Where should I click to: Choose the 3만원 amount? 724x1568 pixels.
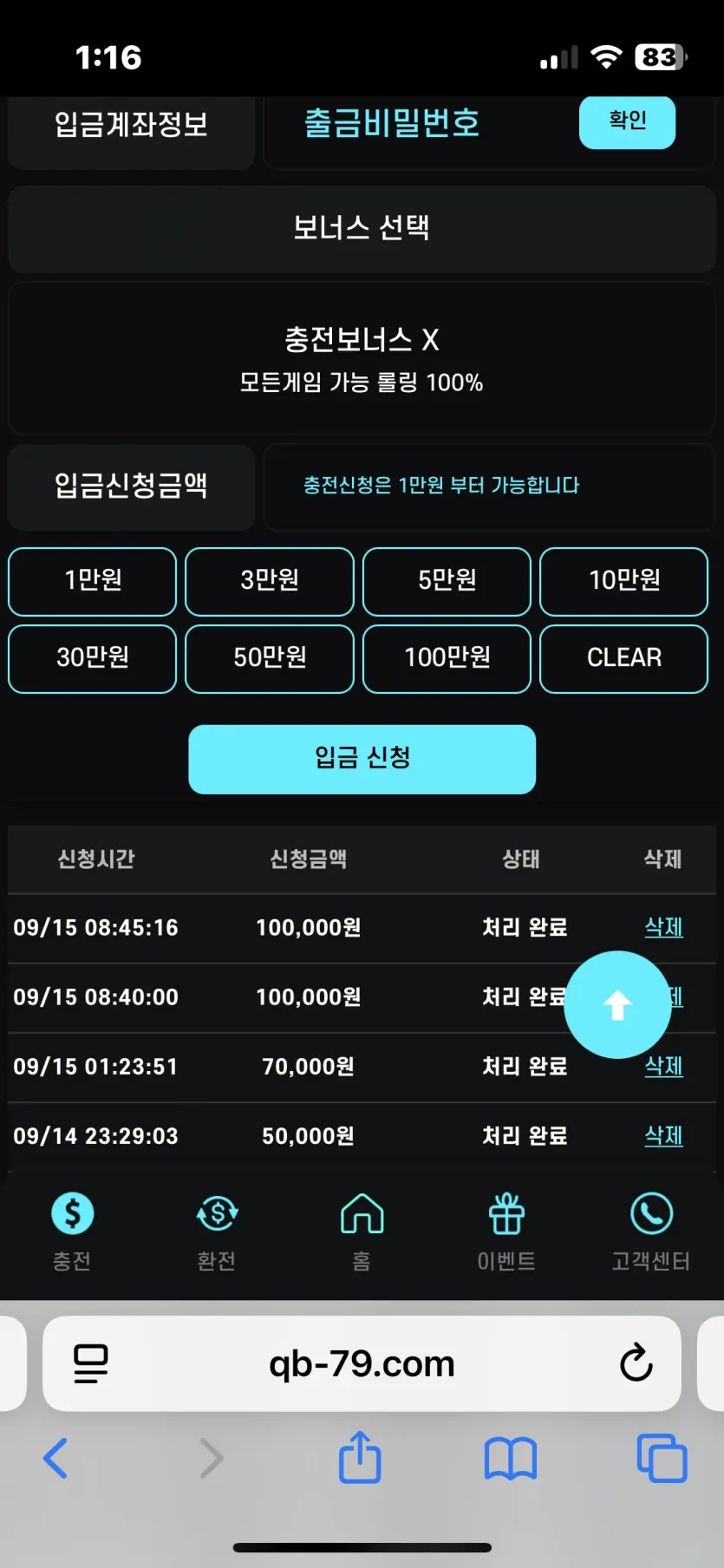tap(270, 581)
